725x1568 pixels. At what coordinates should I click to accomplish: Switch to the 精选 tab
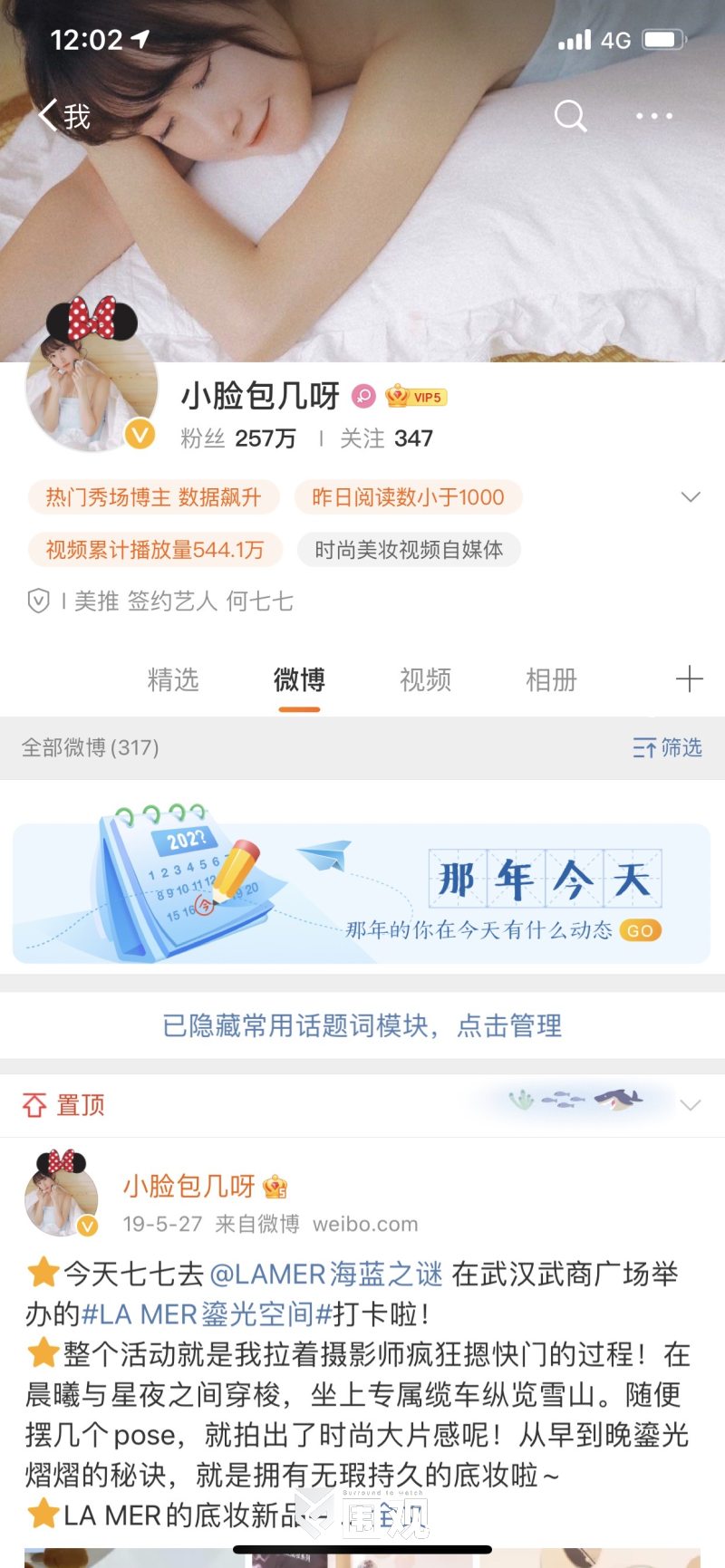point(172,679)
